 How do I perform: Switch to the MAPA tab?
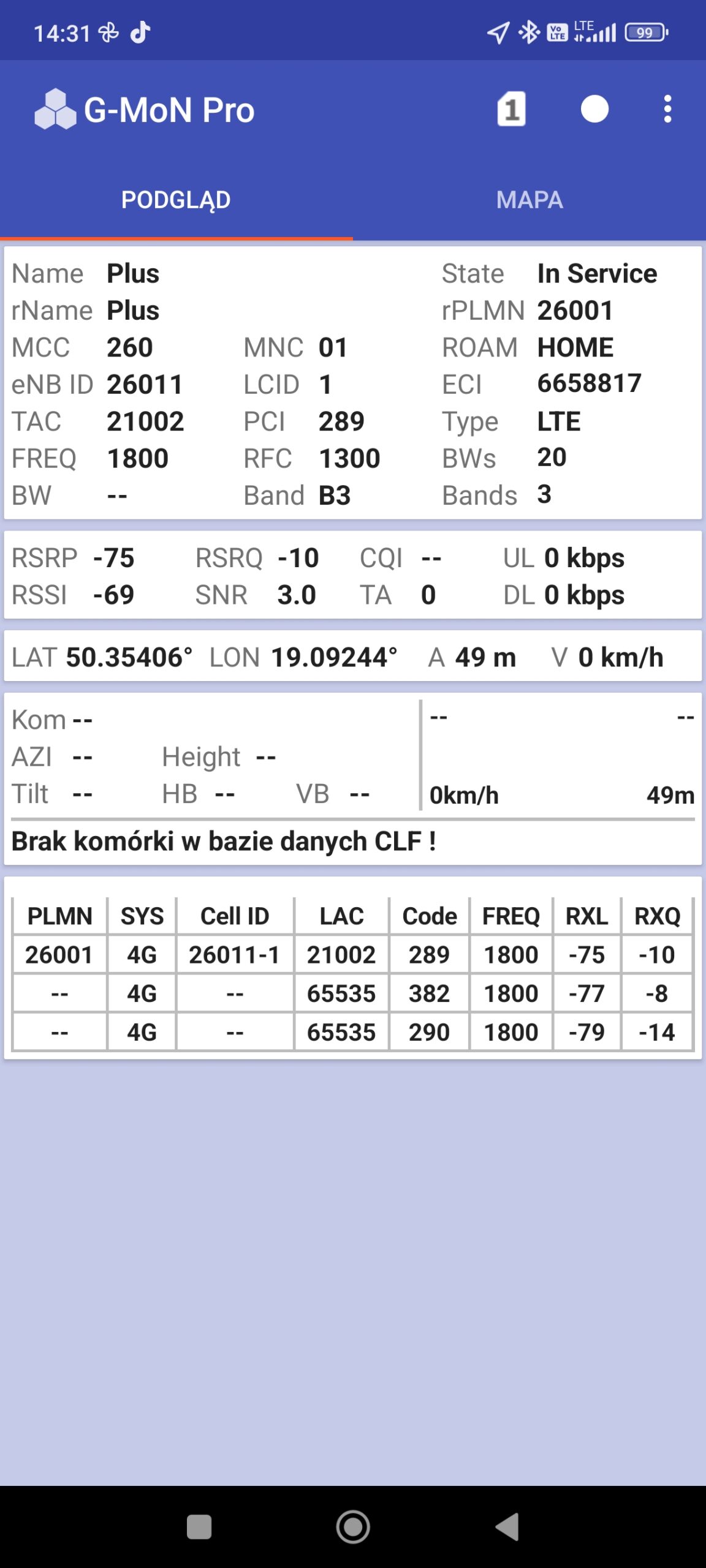(x=529, y=200)
